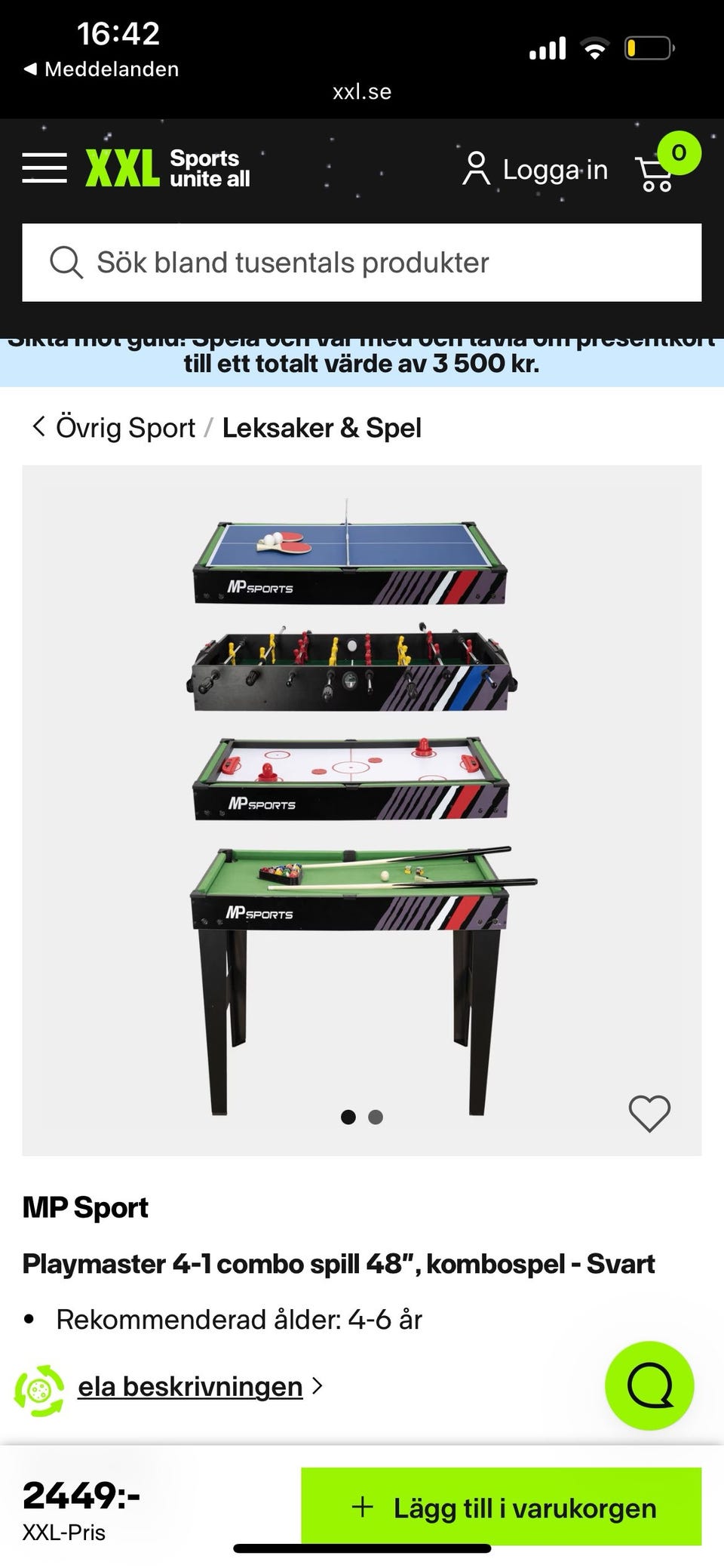Open the product description link
Screen dimensions: 724x1568
(x=190, y=1386)
